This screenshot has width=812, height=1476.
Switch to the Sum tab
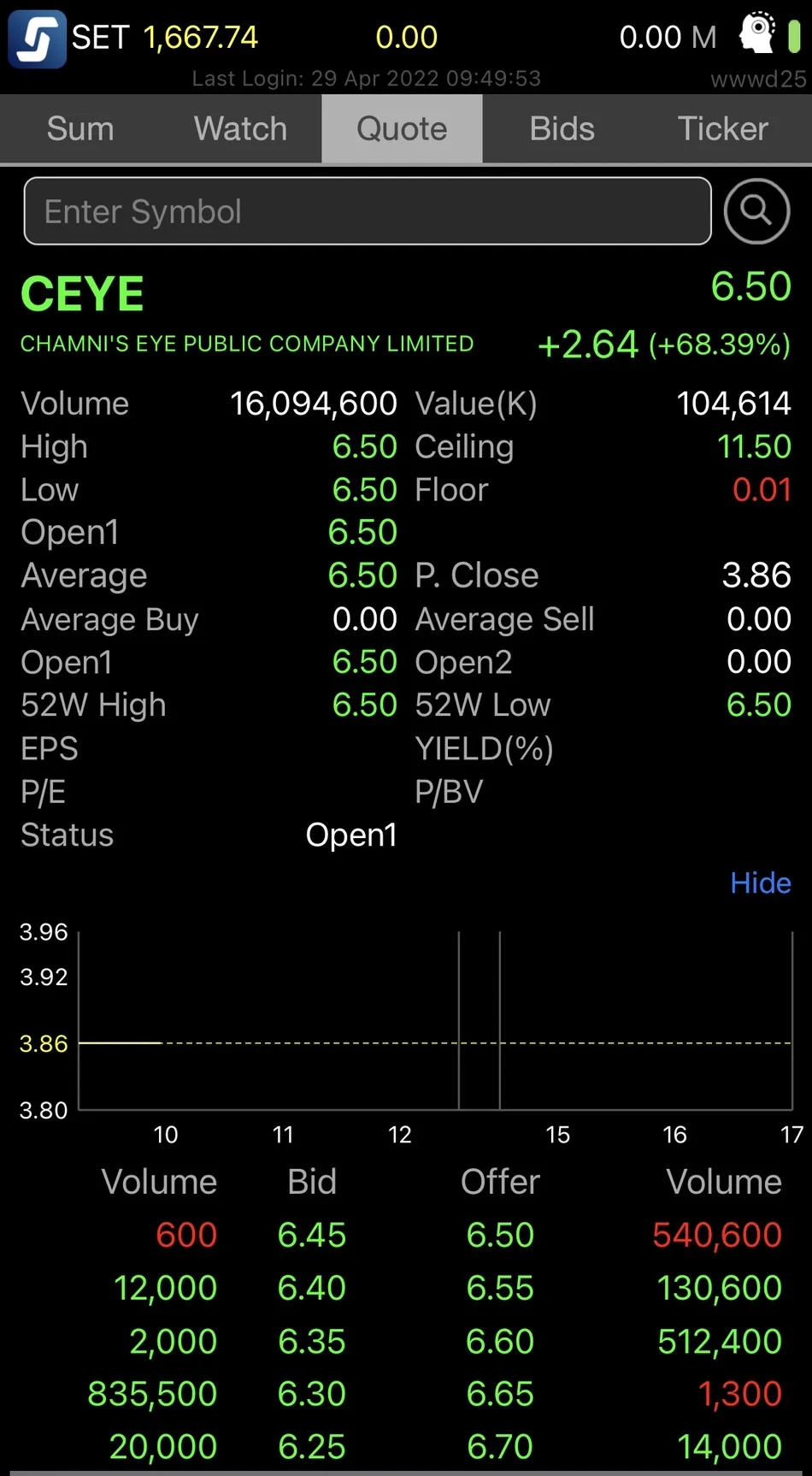point(80,129)
